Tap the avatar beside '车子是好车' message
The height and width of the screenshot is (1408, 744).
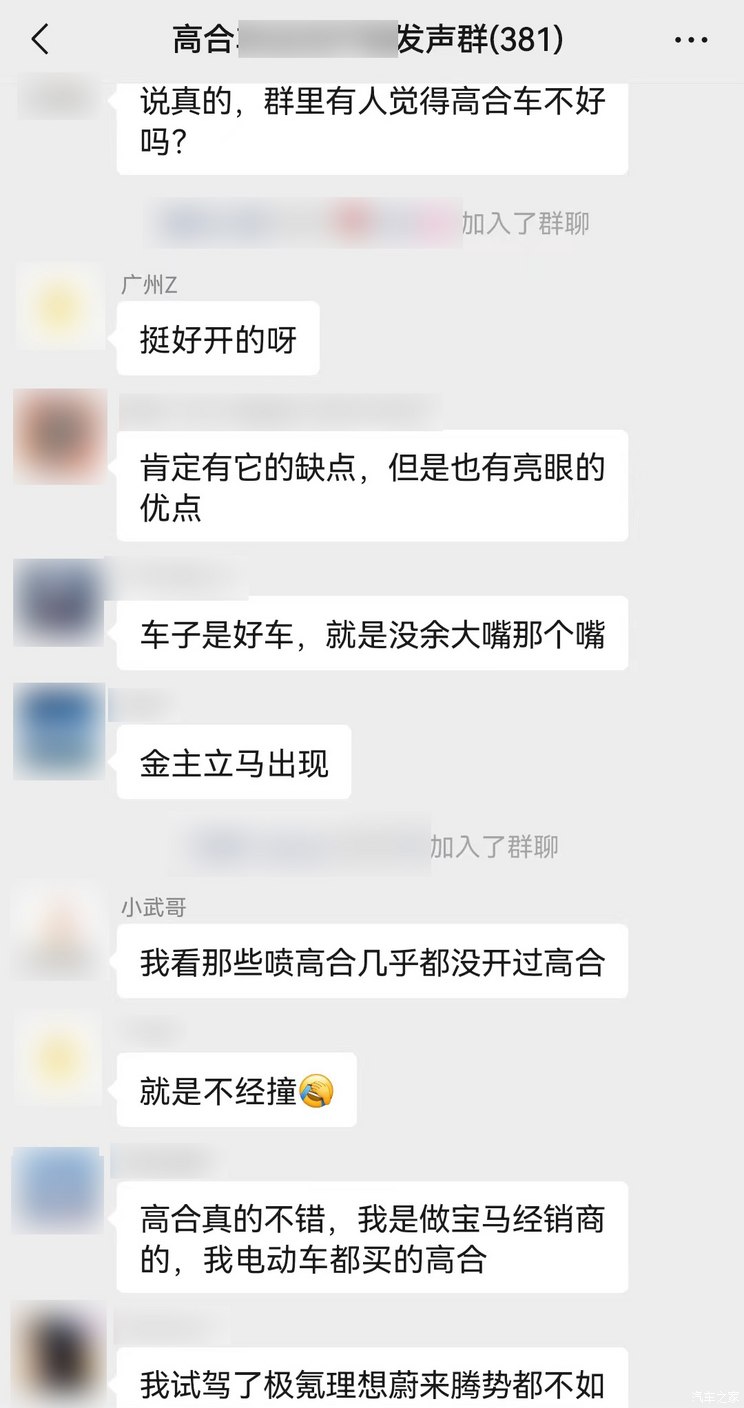click(x=58, y=602)
